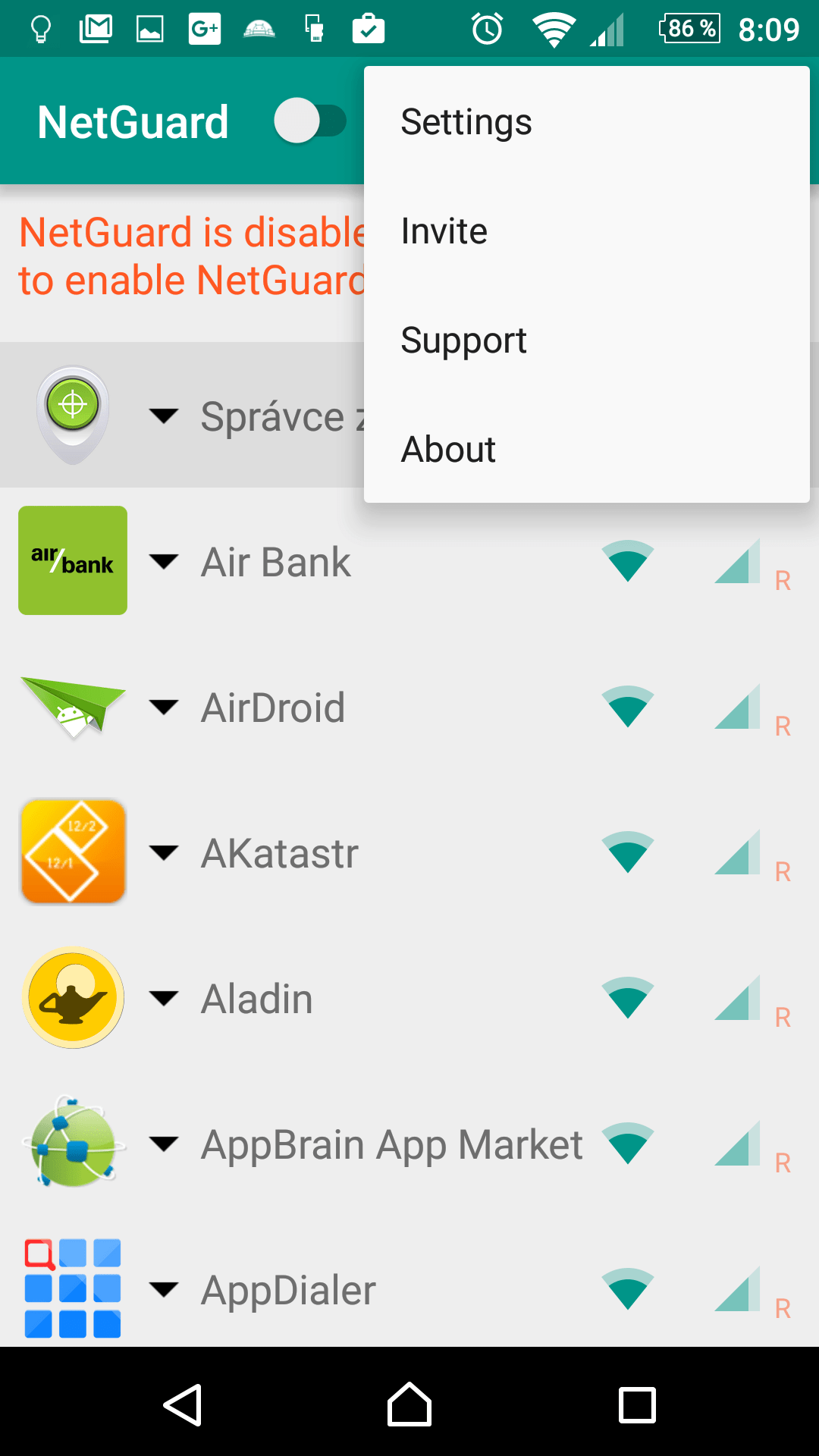819x1456 pixels.
Task: Go back with the system back button
Action: [182, 1404]
